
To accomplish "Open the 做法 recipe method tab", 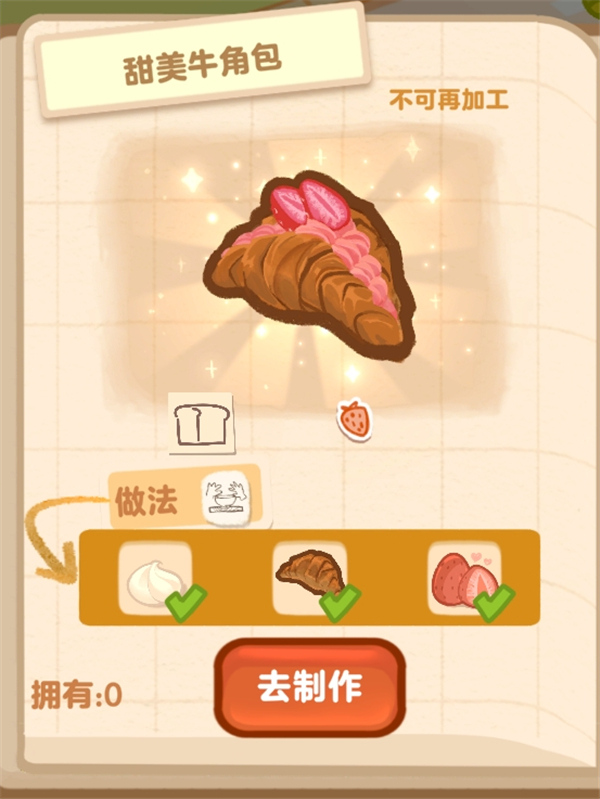I will (x=184, y=498).
